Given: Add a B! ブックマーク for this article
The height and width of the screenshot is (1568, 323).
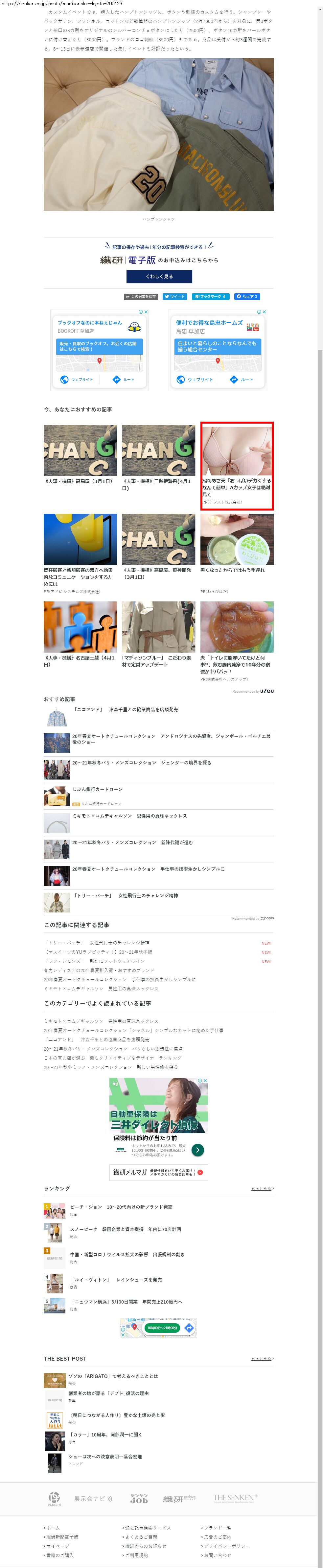Looking at the screenshot, I should (210, 296).
